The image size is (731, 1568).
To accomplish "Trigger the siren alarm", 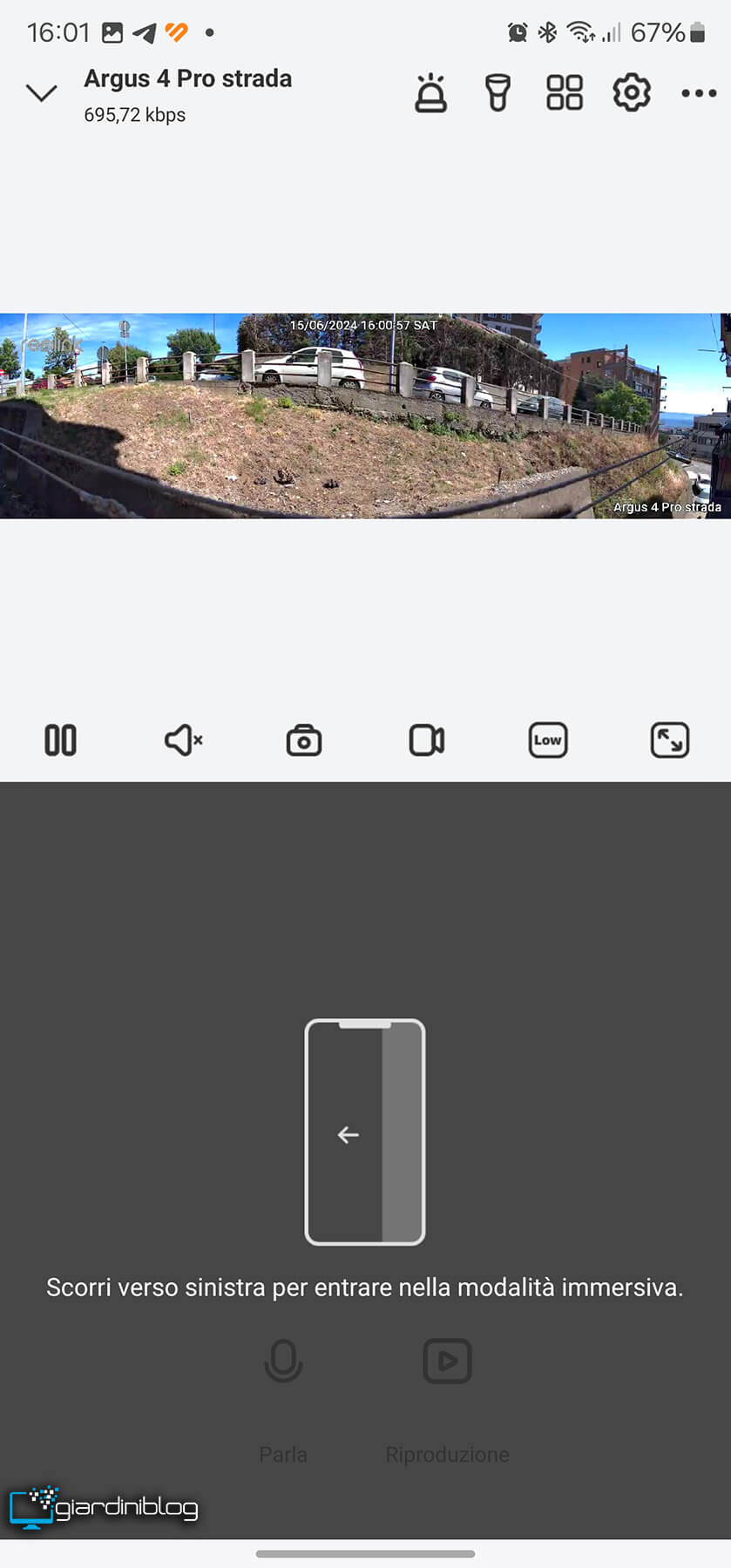I will [430, 93].
